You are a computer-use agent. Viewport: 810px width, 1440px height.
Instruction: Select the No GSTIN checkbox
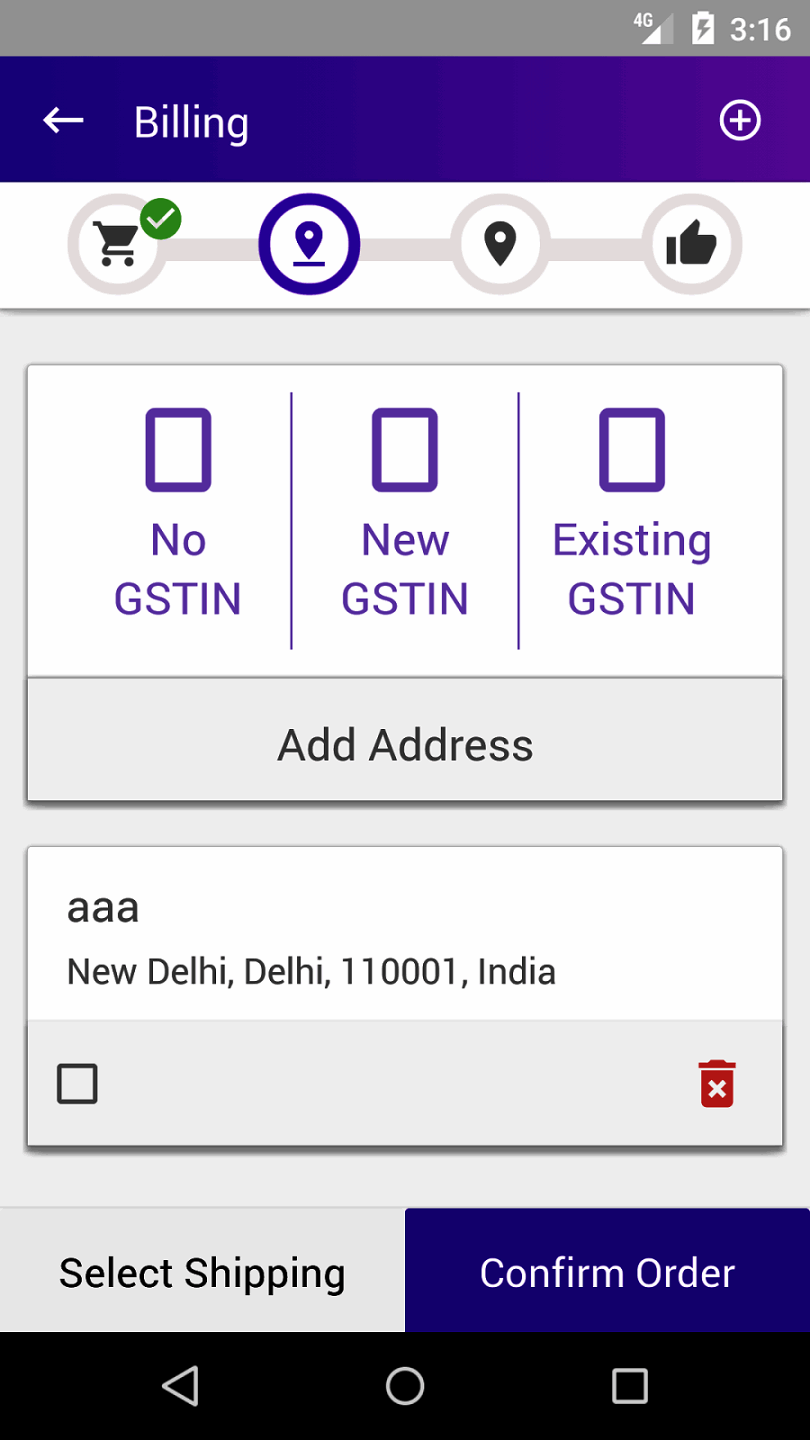pos(178,450)
